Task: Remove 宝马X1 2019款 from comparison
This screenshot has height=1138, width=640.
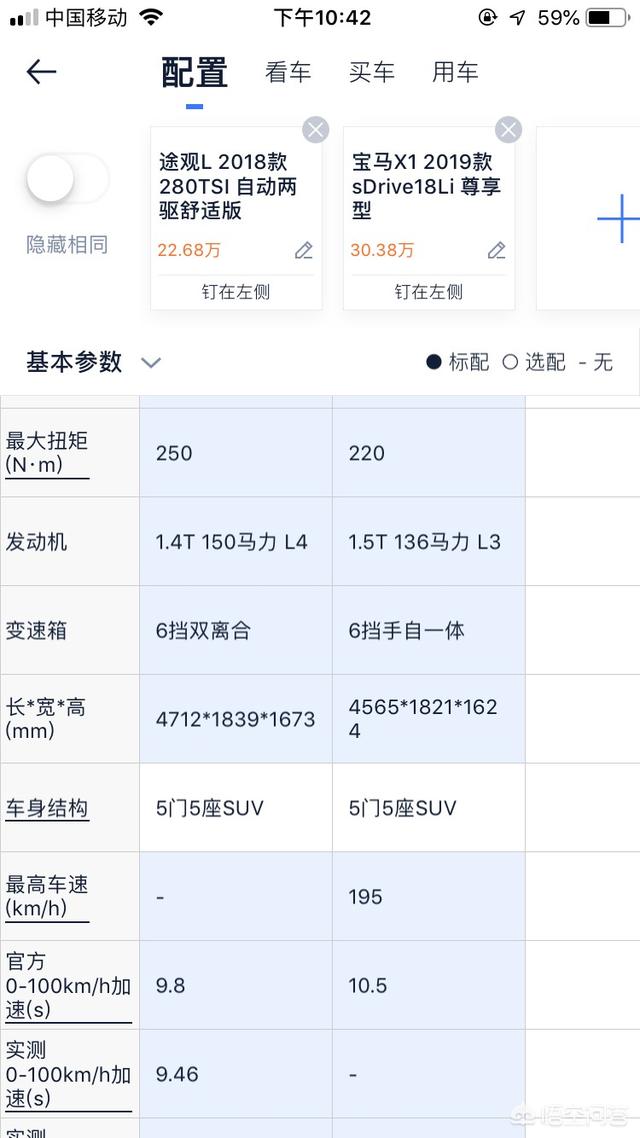Action: [x=509, y=130]
